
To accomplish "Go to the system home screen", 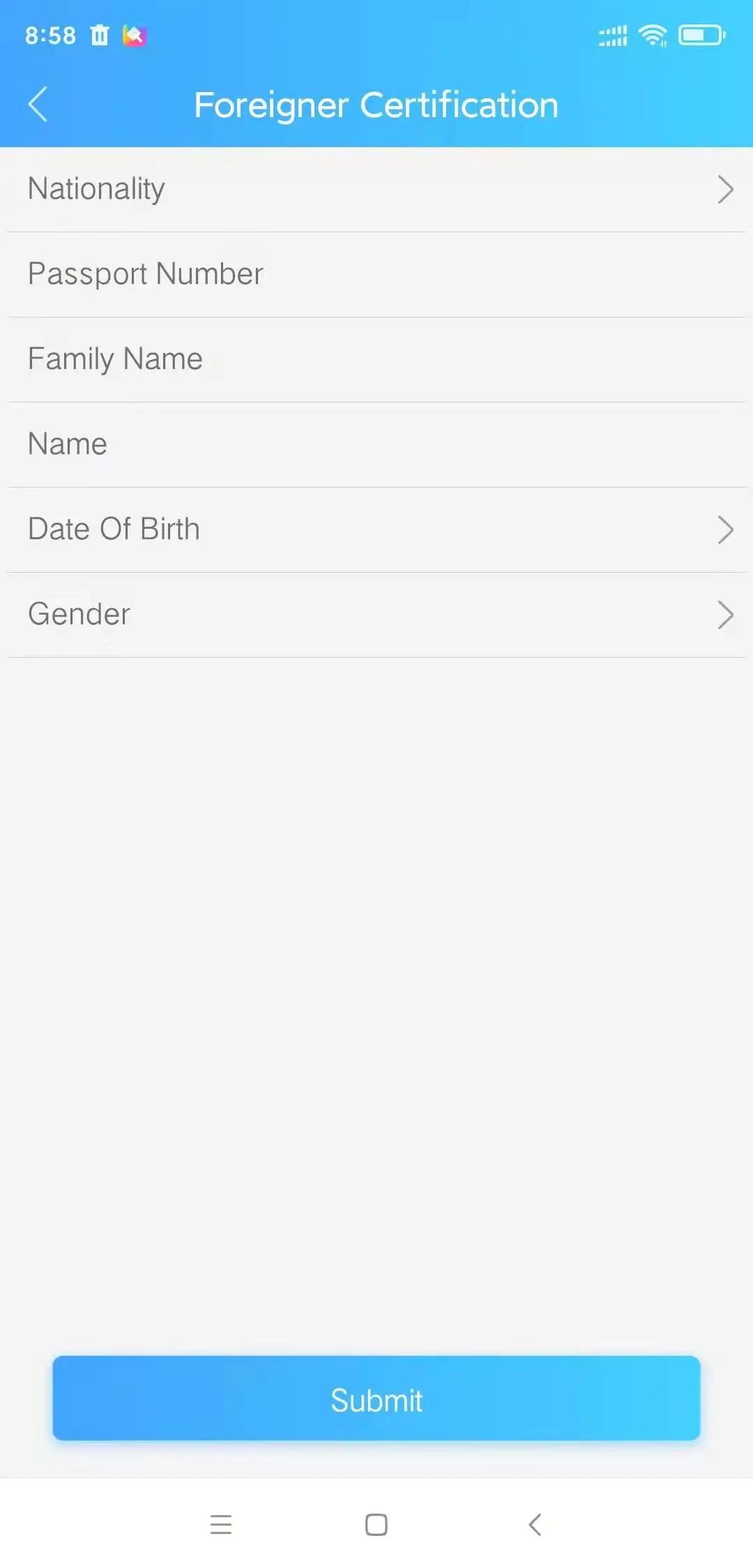I will click(x=376, y=1525).
